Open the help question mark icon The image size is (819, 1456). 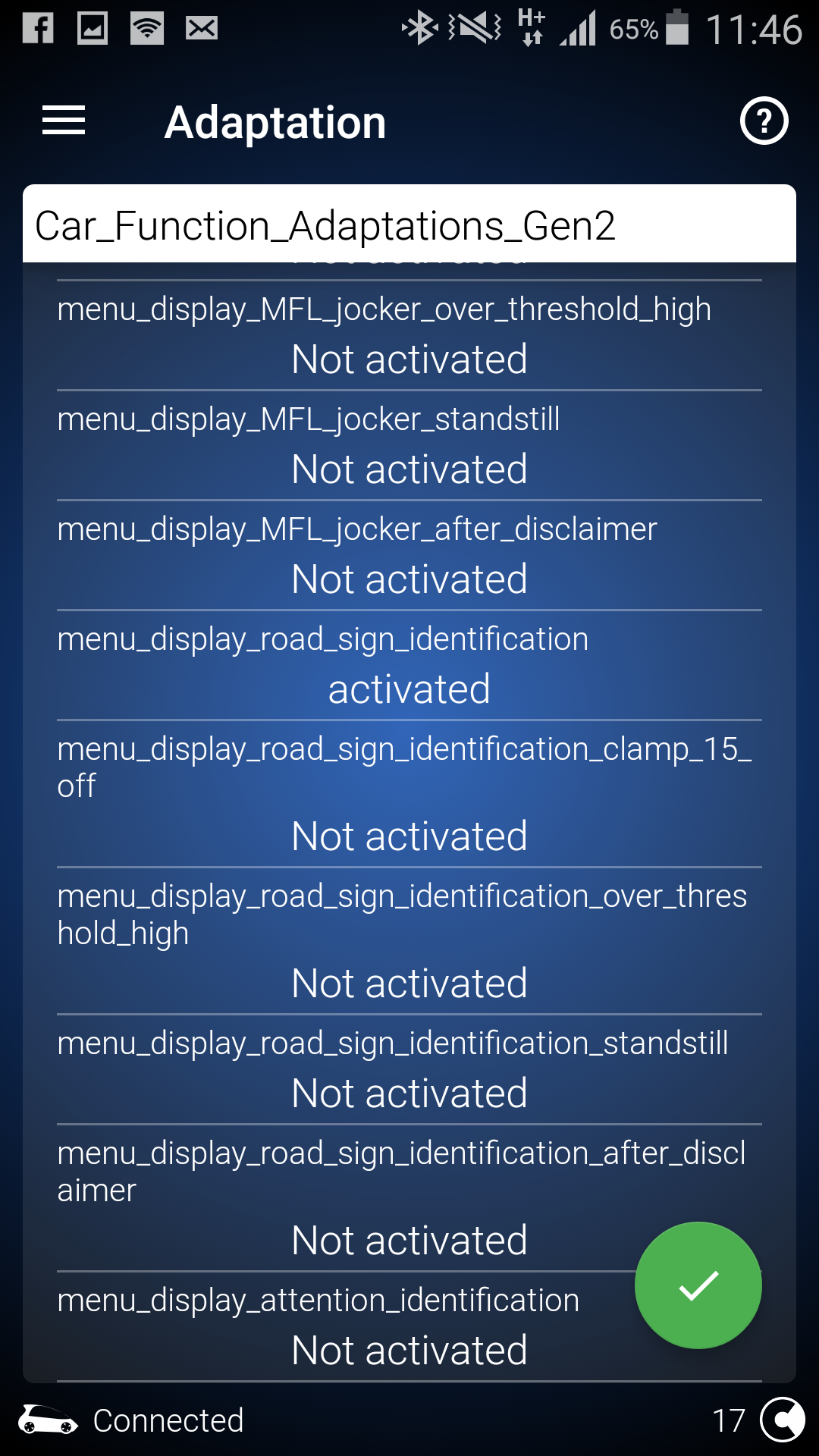764,121
